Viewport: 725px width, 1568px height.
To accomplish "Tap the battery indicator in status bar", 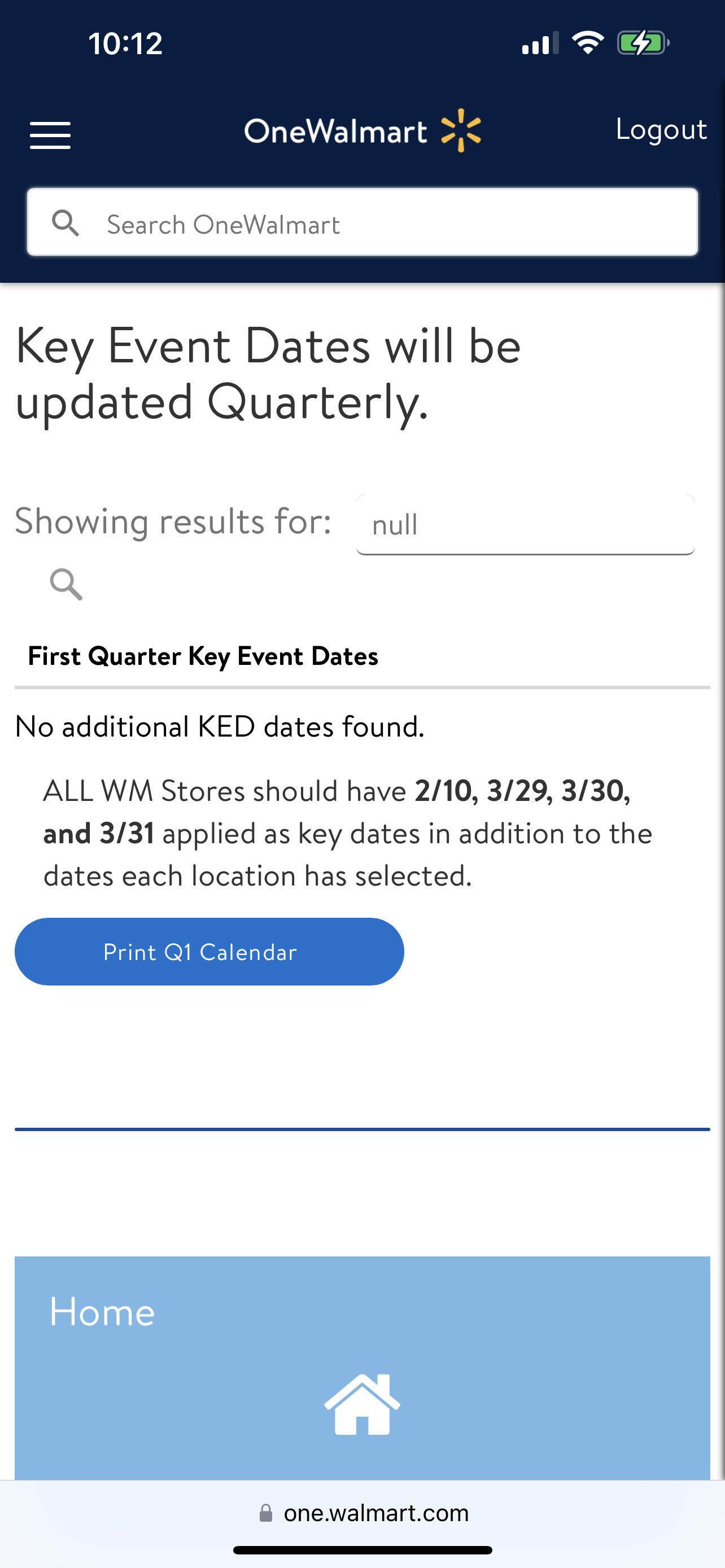I will click(x=641, y=42).
